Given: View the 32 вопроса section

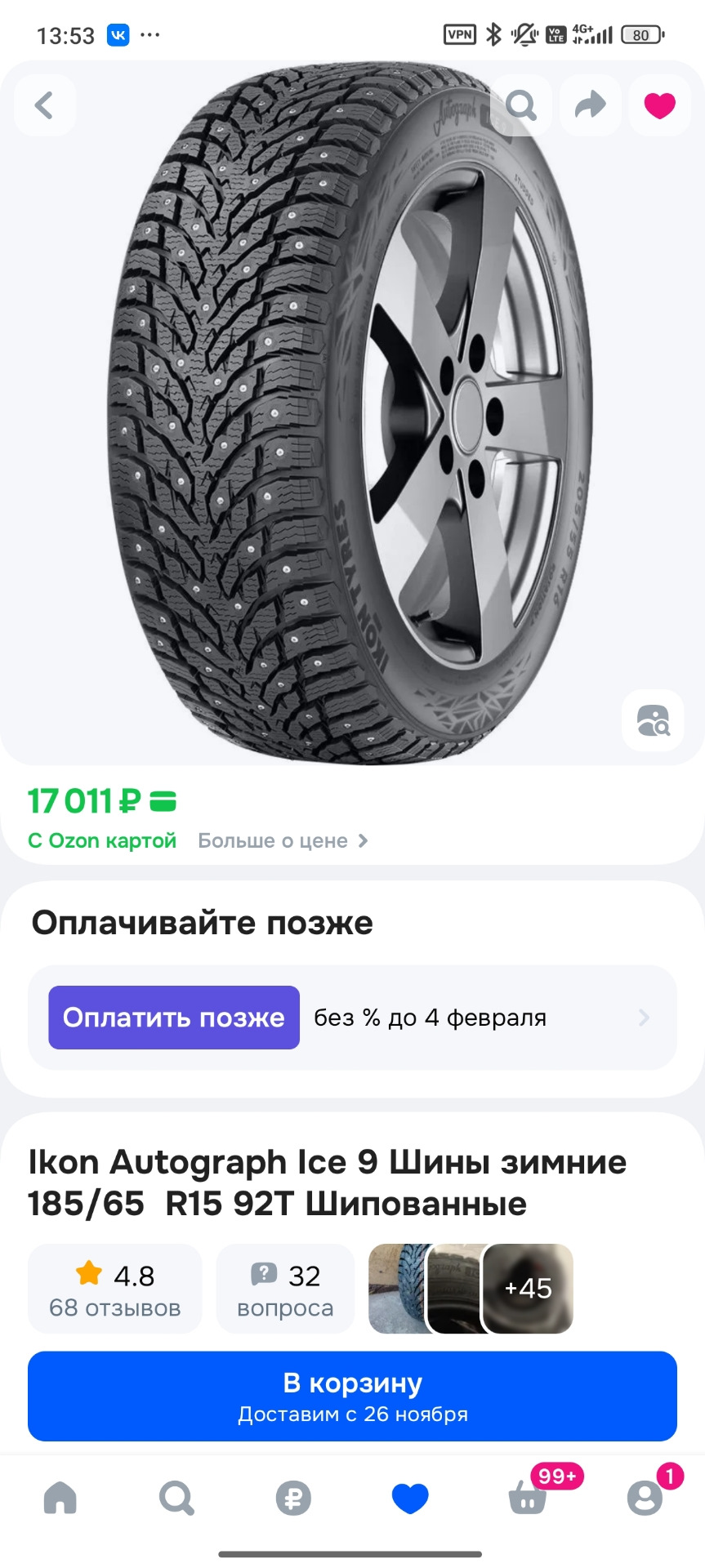Looking at the screenshot, I should 285,1289.
